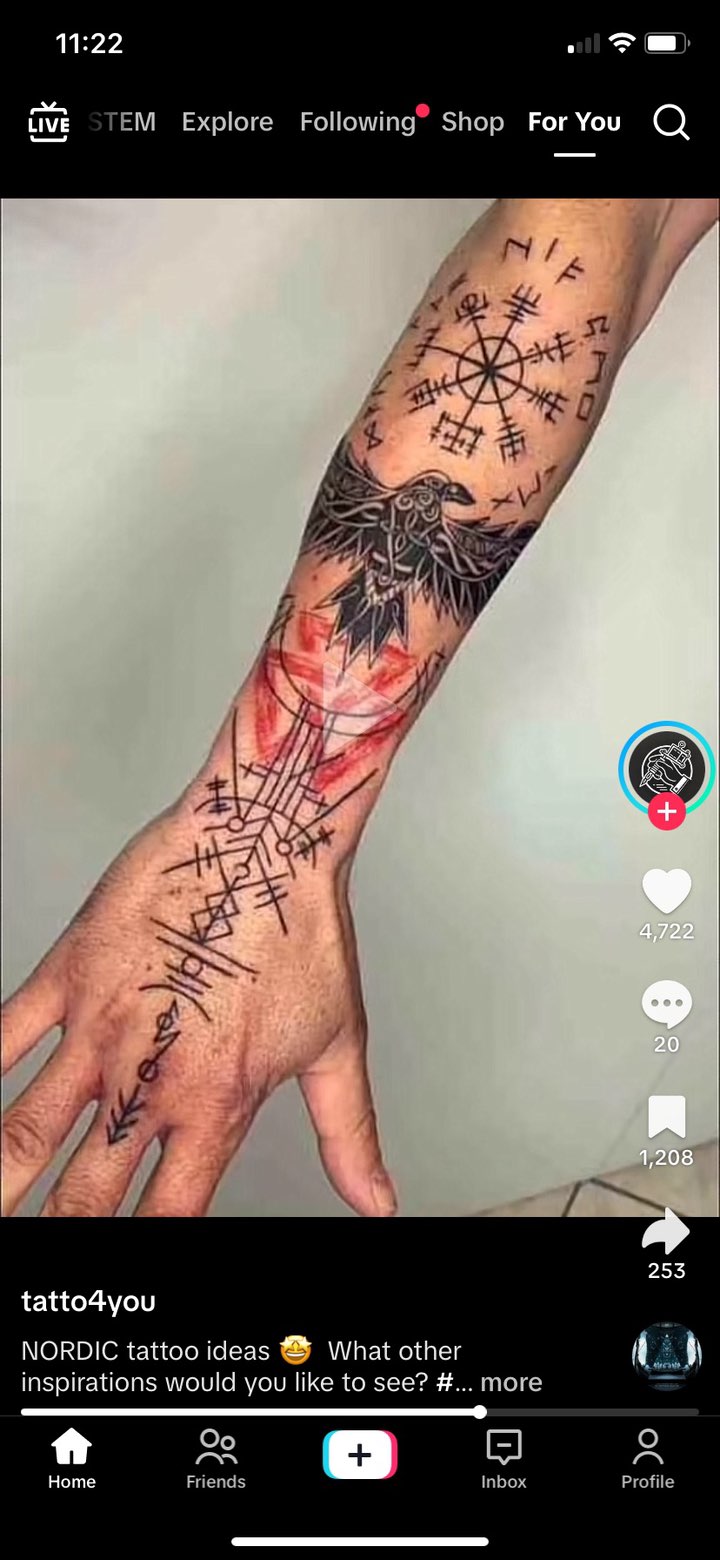Like this tattoo video
720x1560 pixels.
pyautogui.click(x=666, y=890)
